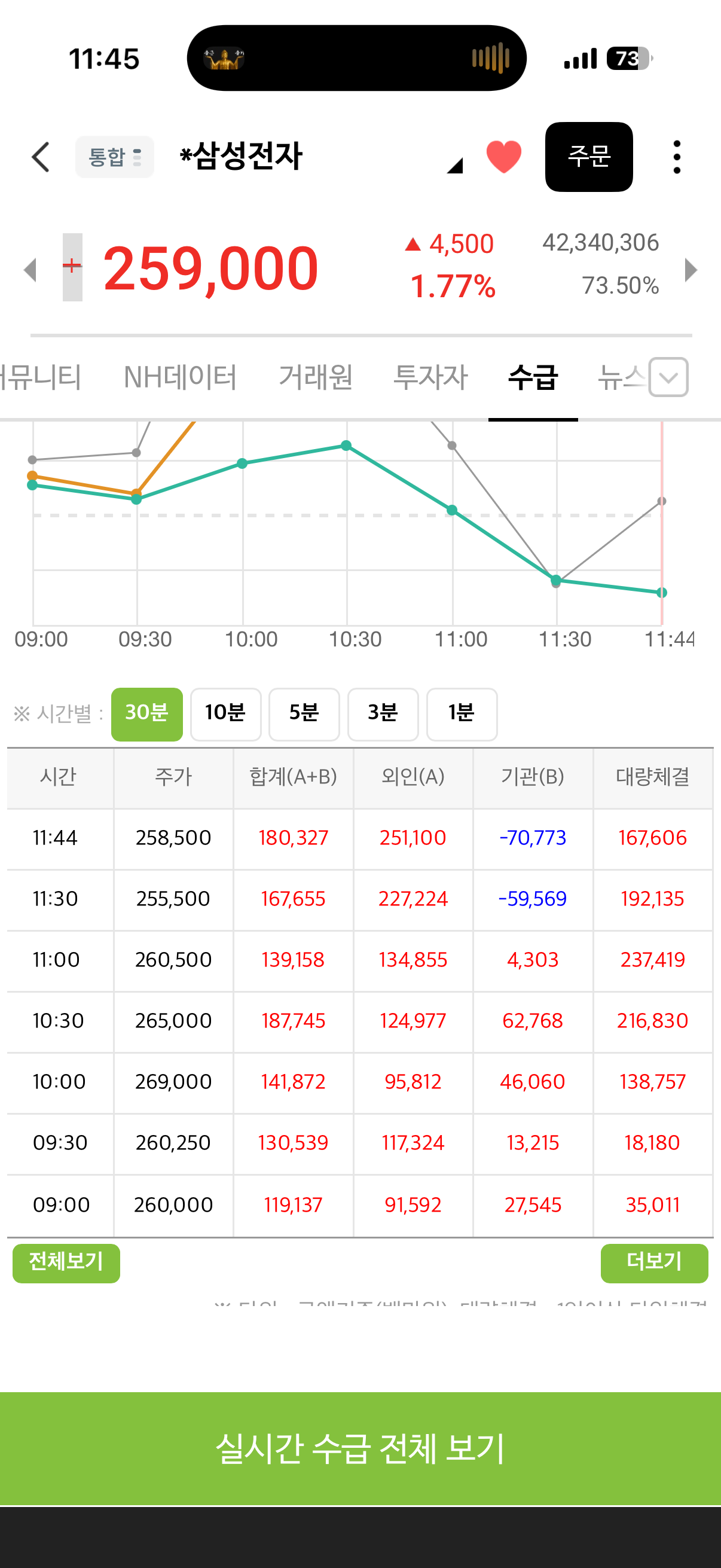Switch to the 거래원 tab
Viewport: 721px width, 1568px height.
tap(316, 377)
